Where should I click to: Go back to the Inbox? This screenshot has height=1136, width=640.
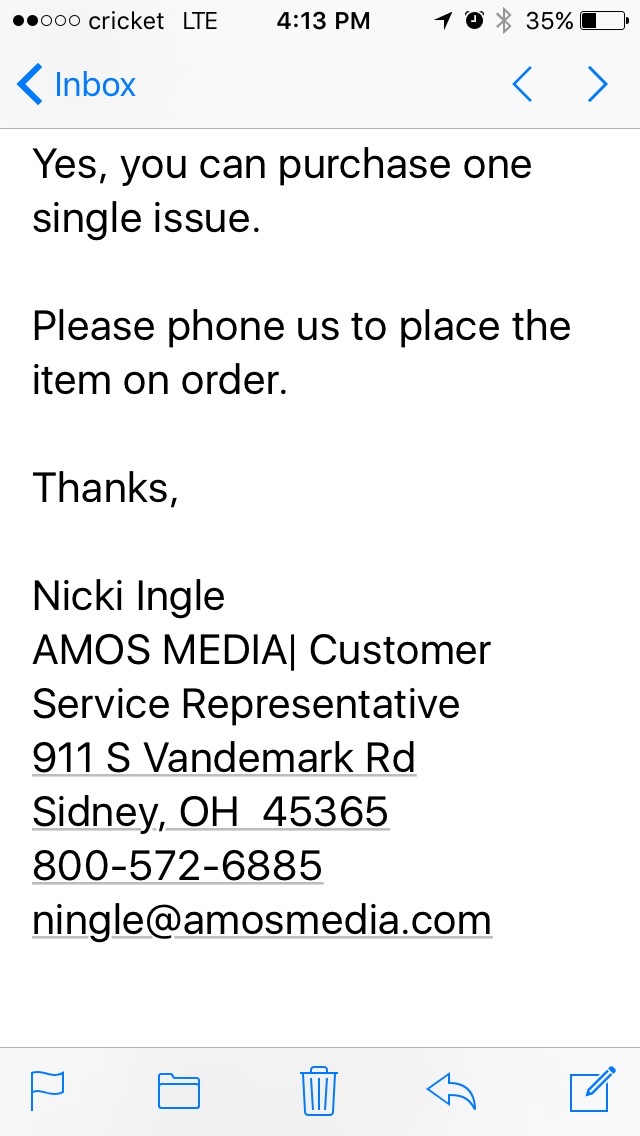pos(76,85)
